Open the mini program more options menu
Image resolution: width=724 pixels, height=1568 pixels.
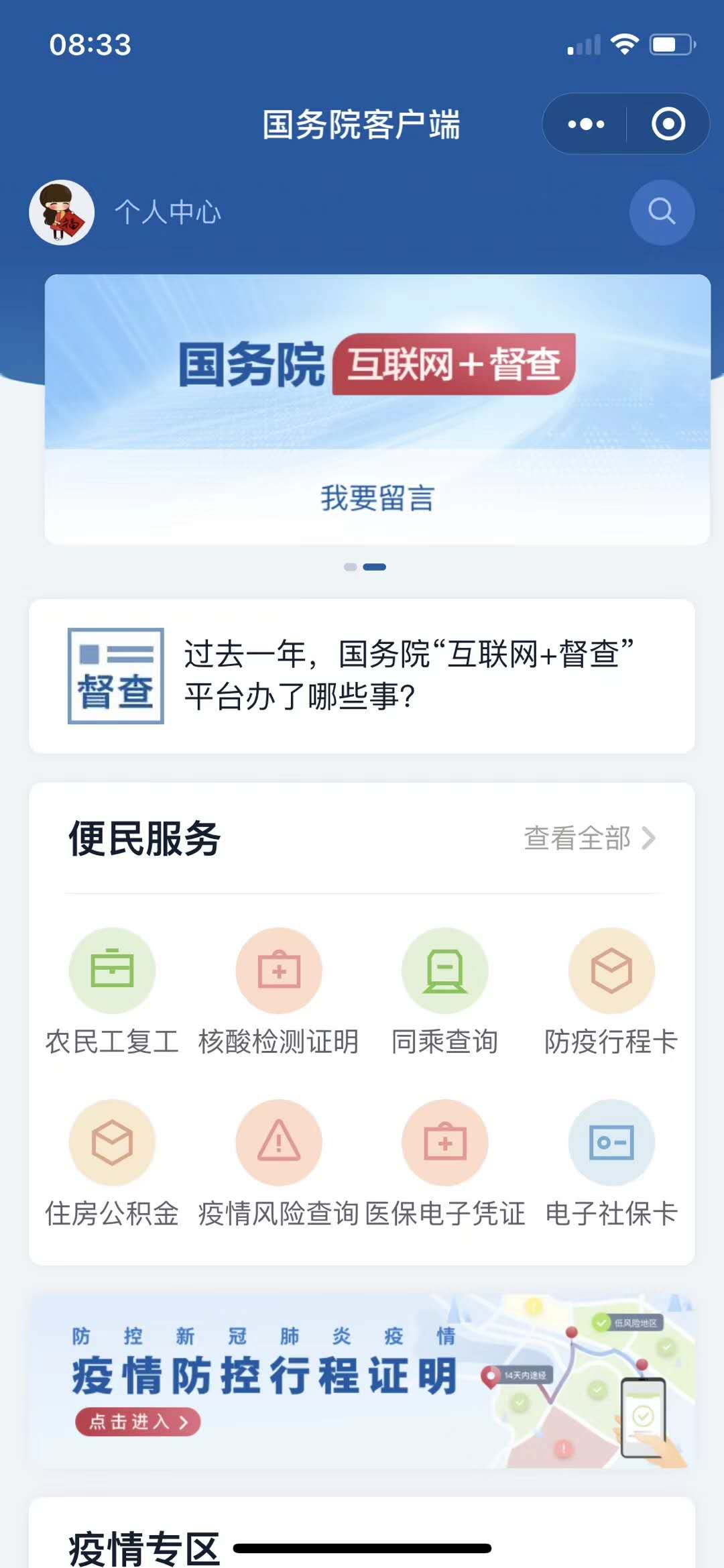[586, 124]
